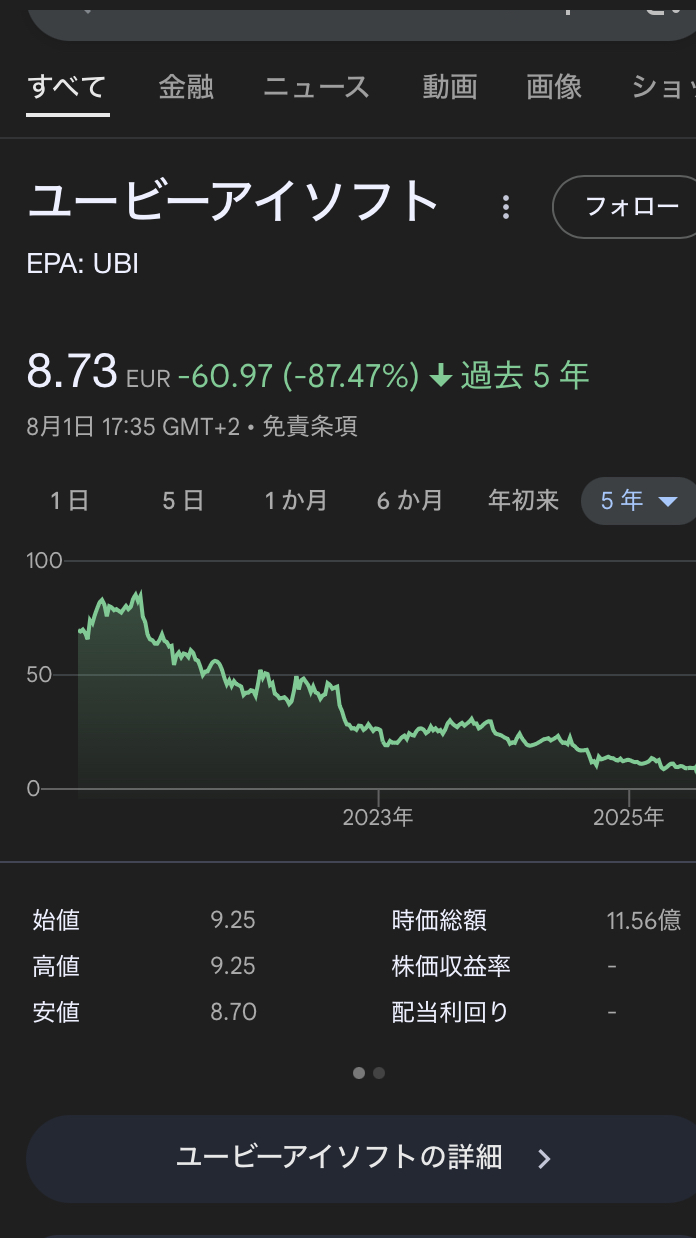Open the ニュース tab

(x=316, y=87)
